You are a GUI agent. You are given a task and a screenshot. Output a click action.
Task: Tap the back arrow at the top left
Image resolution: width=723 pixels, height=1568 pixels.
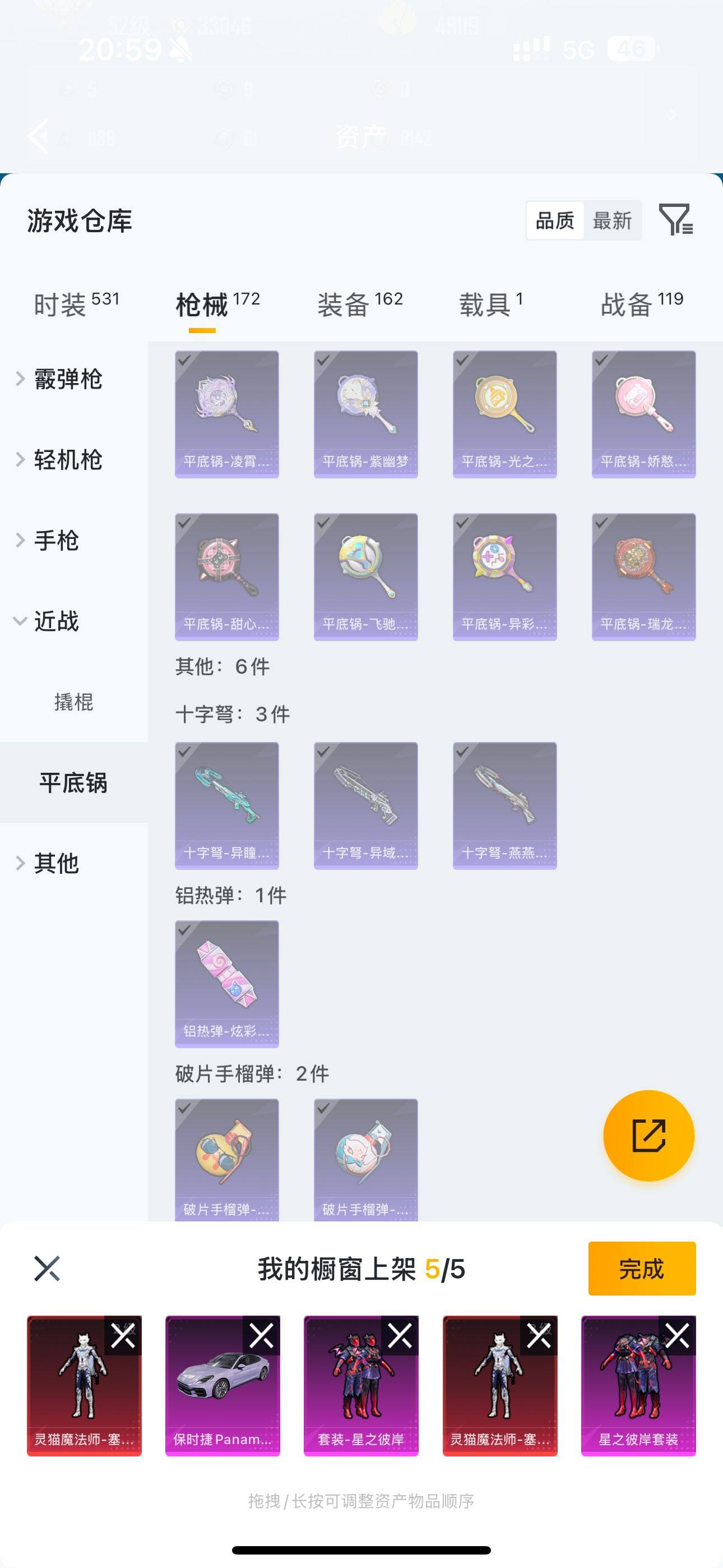click(x=39, y=137)
